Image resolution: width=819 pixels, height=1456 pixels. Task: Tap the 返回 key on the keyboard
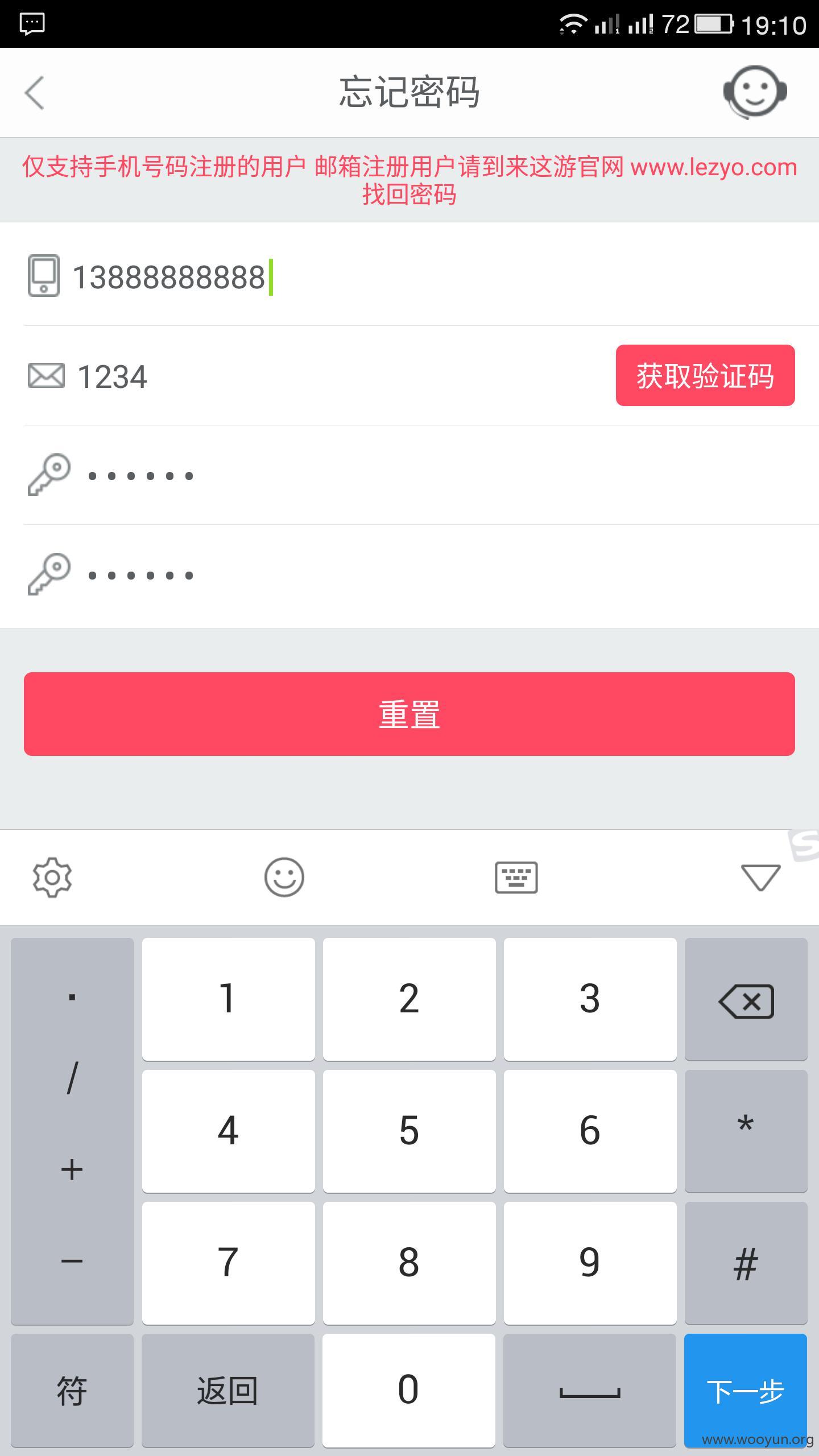click(x=228, y=1390)
